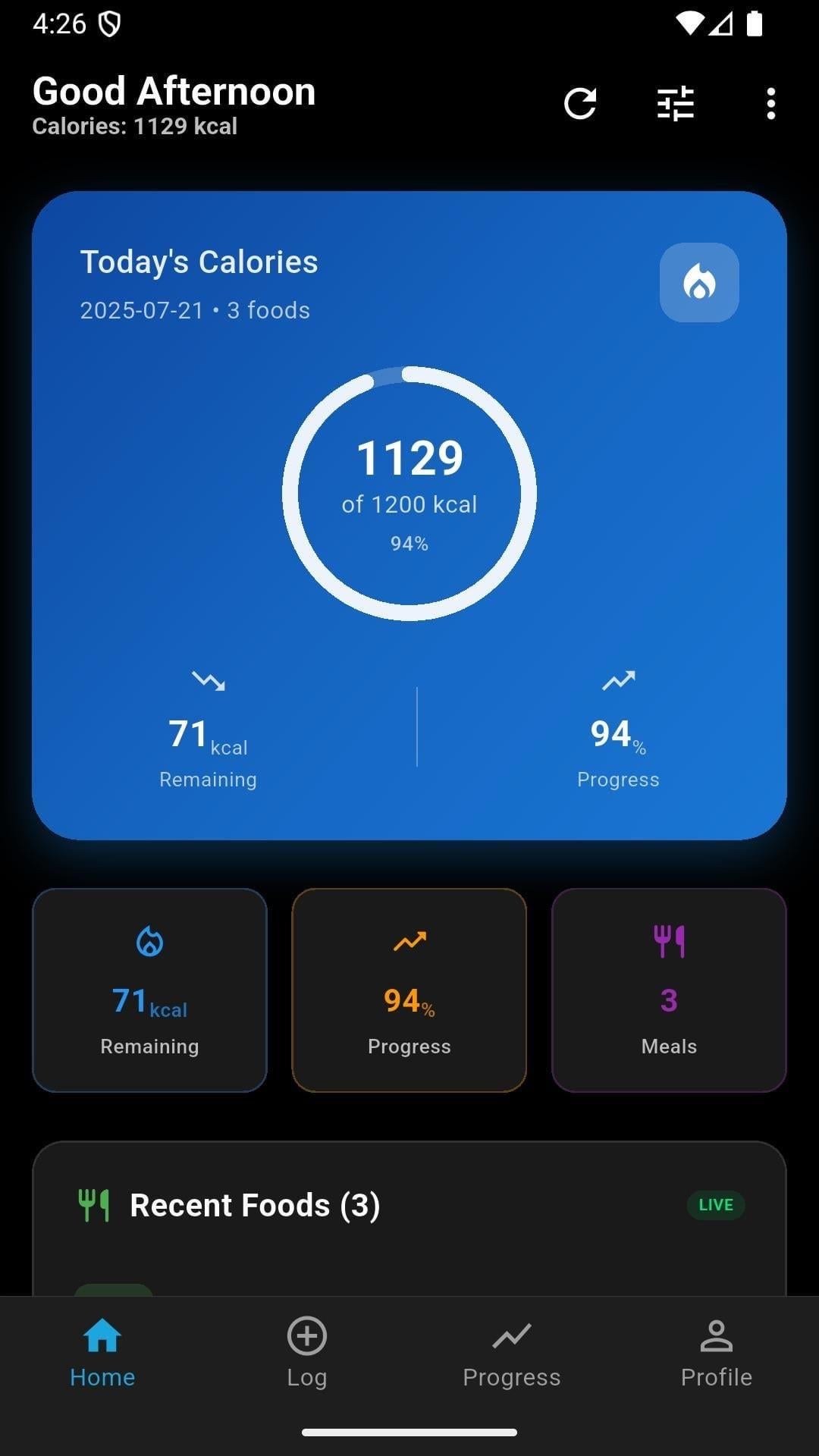Viewport: 819px width, 1456px height.
Task: Open the three-dot overflow menu
Action: [x=770, y=104]
